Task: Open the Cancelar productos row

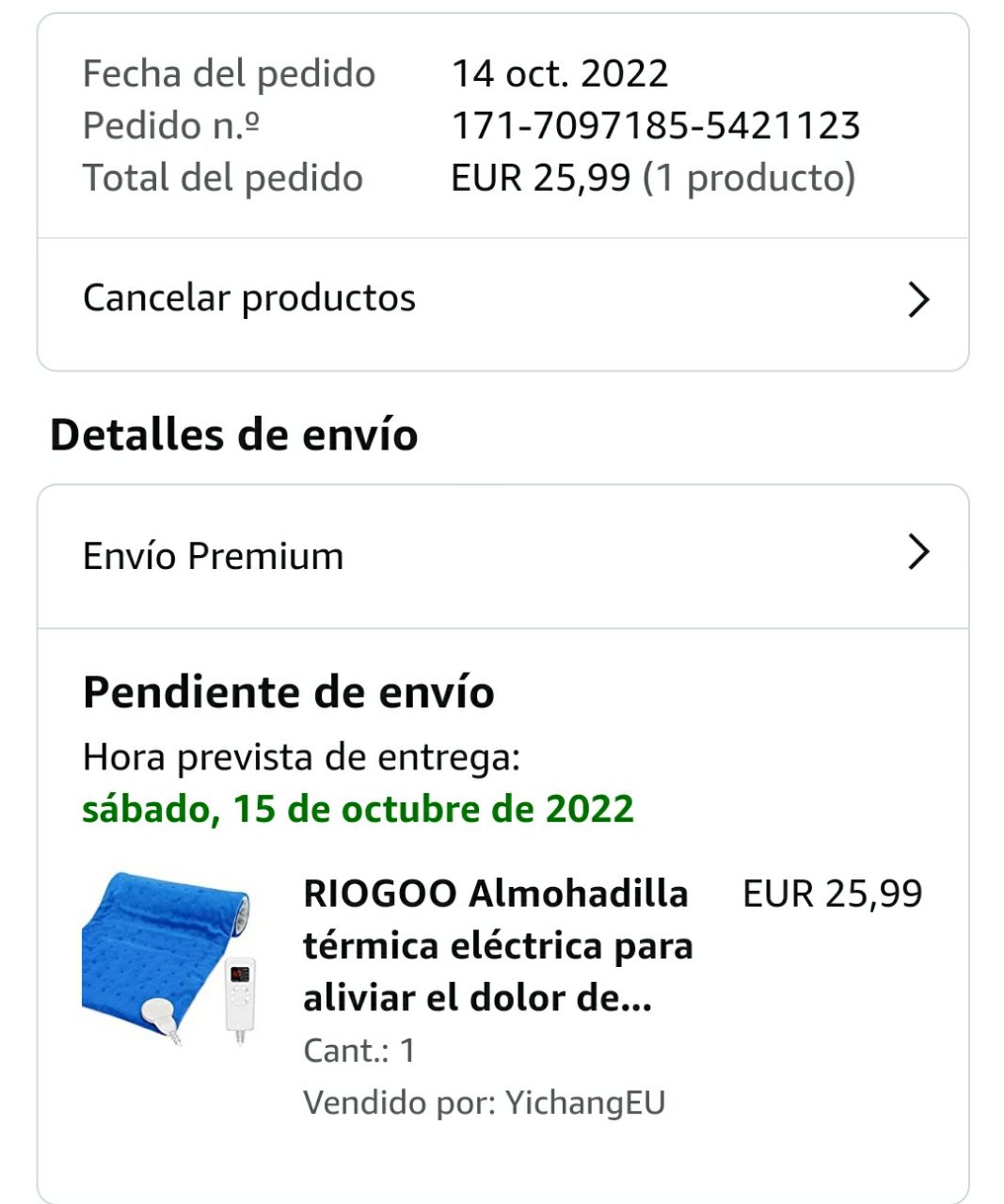Action: pos(502,299)
